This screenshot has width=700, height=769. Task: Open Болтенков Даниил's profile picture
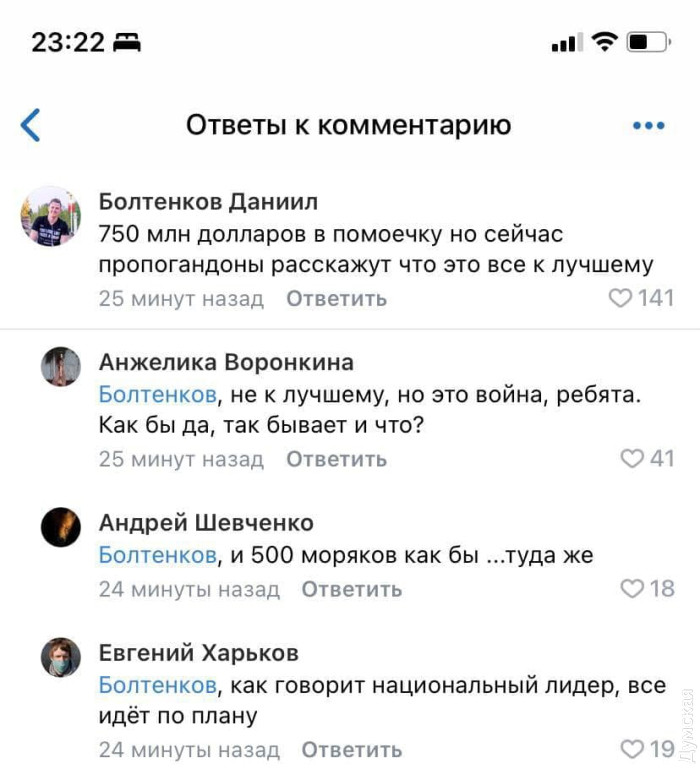point(50,215)
